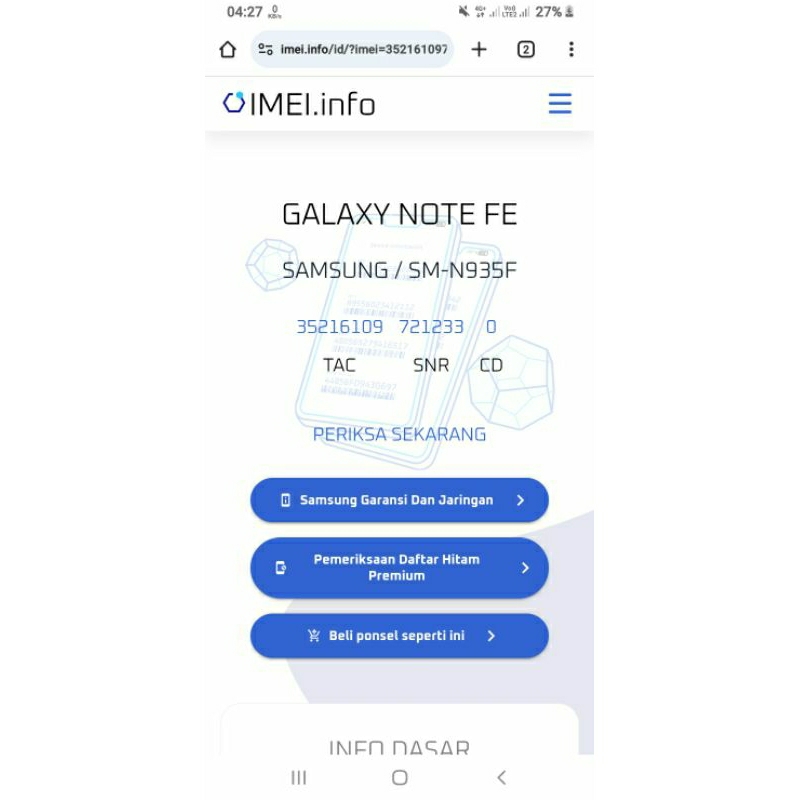The width and height of the screenshot is (800, 800).
Task: Open the browser home page icon
Action: click(x=228, y=50)
